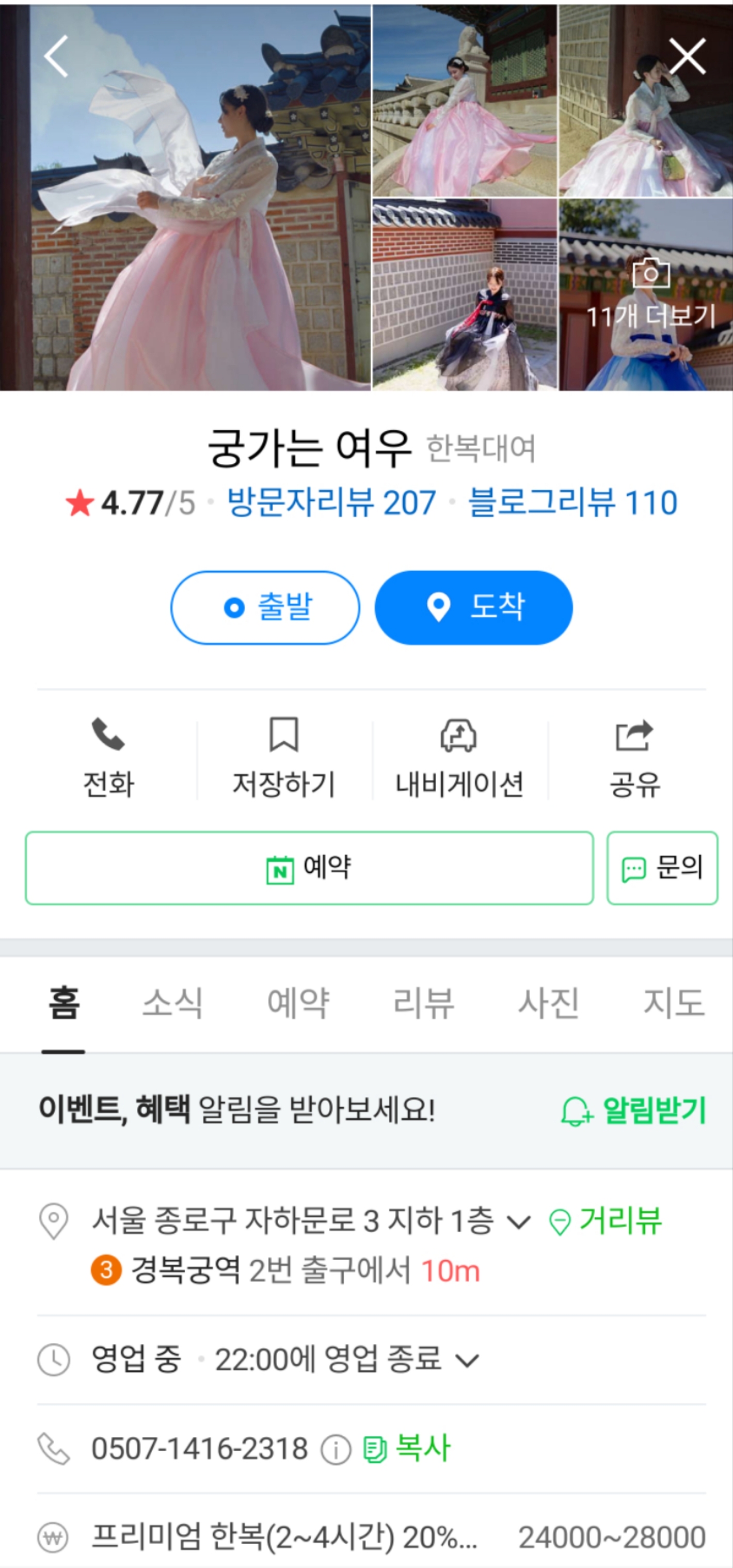Call the shop via 전화
This screenshot has height=1568, width=733.
click(108, 758)
